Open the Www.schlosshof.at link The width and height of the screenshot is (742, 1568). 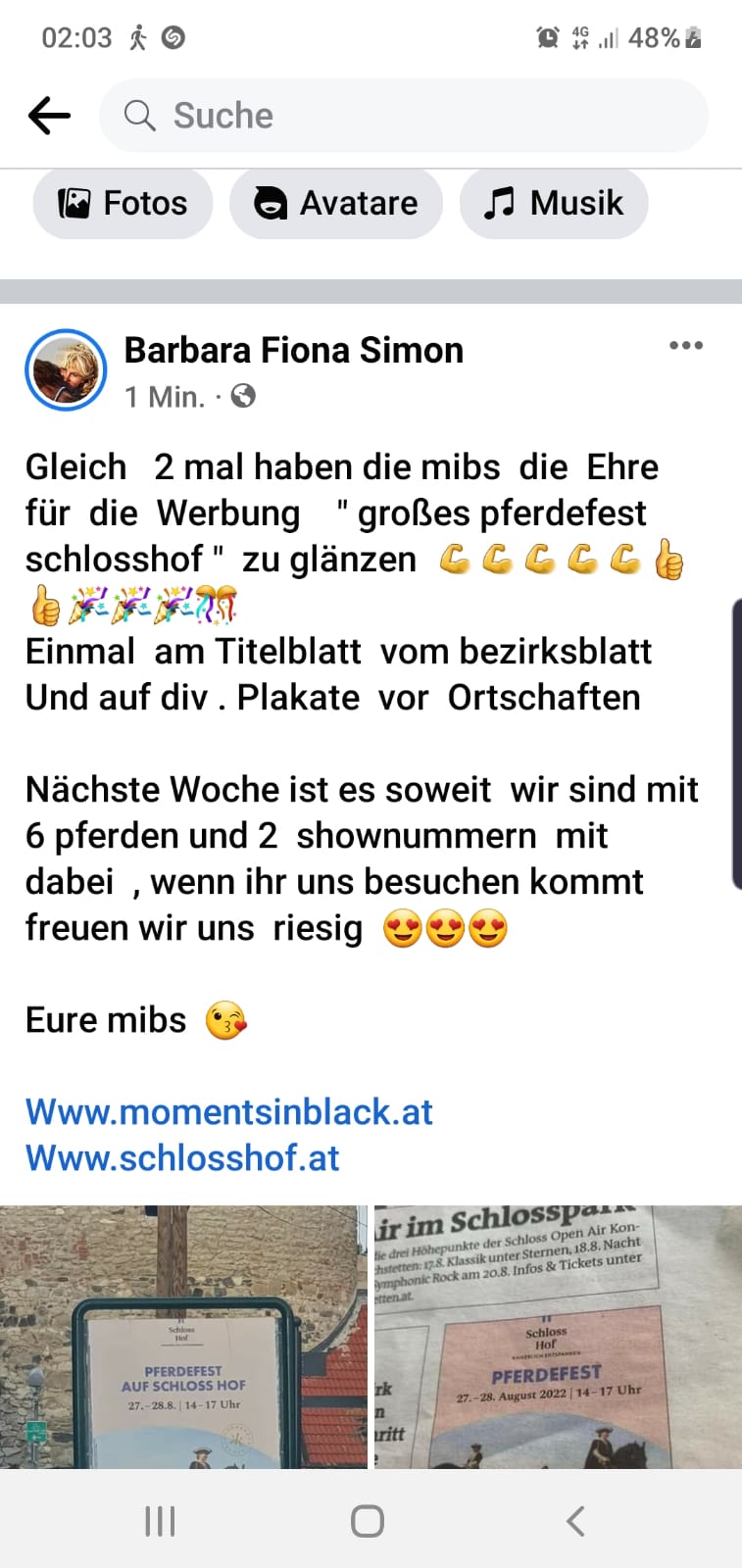coord(182,1157)
